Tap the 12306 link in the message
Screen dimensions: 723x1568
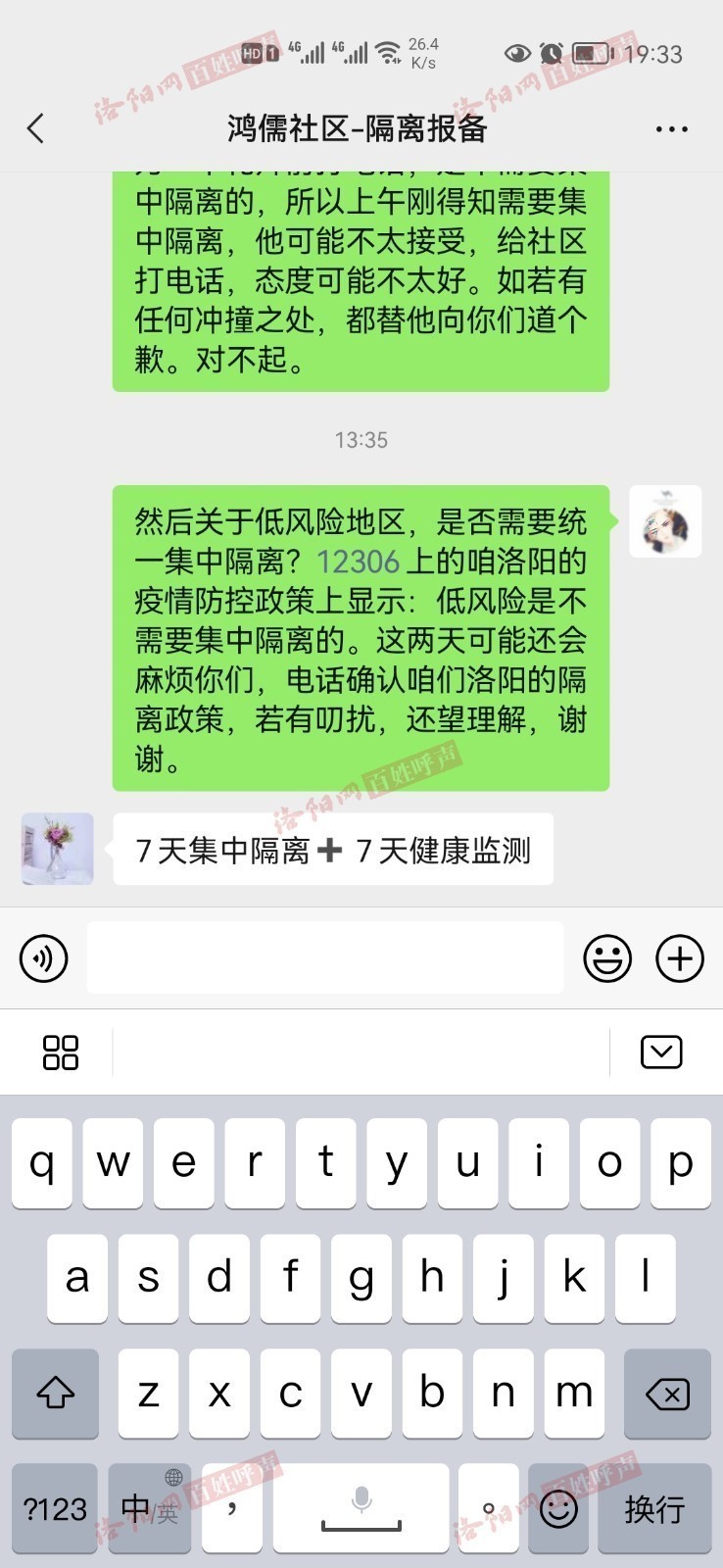pos(358,562)
